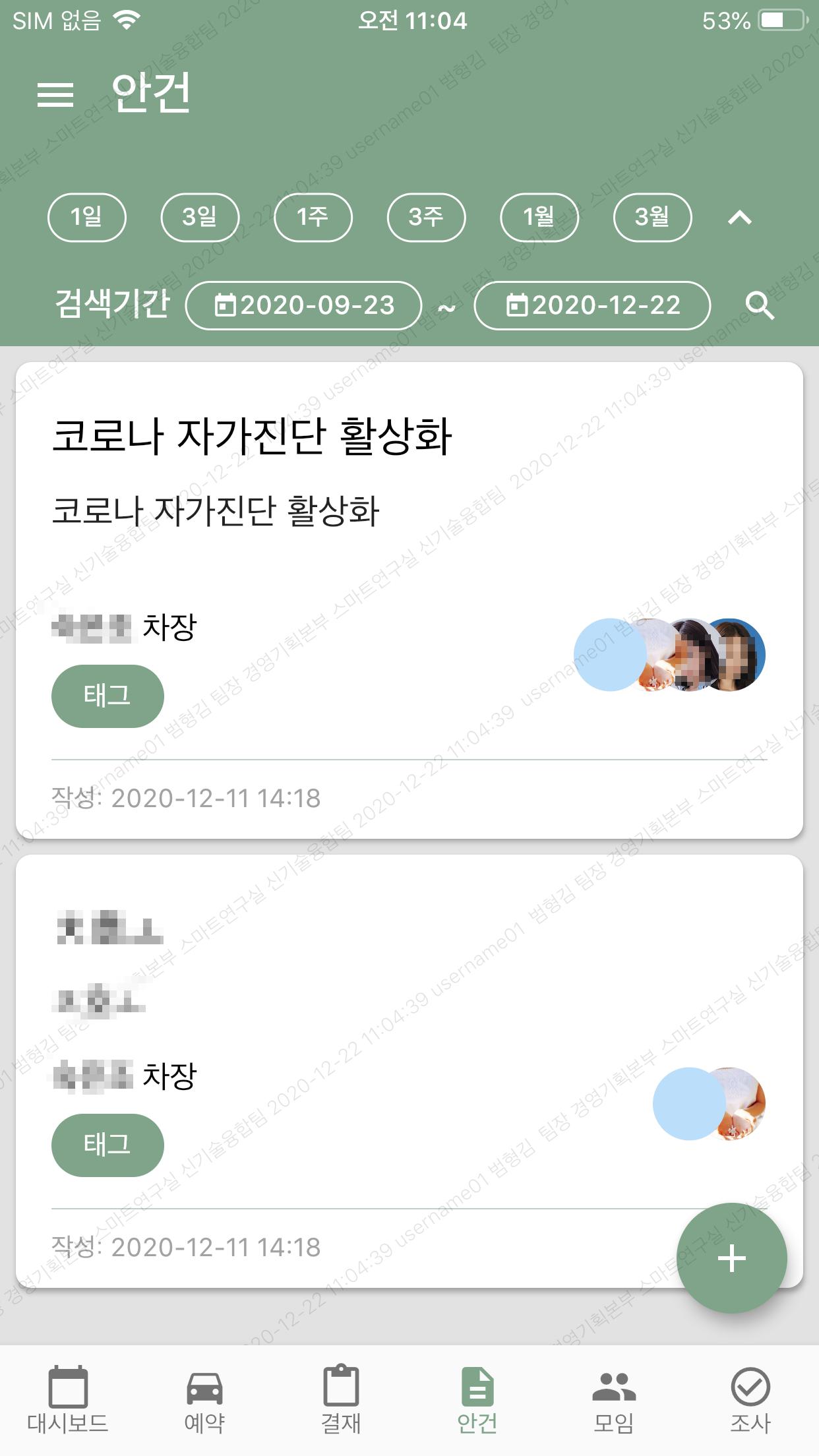
Task: Select the 3월 period chip
Action: 652,217
